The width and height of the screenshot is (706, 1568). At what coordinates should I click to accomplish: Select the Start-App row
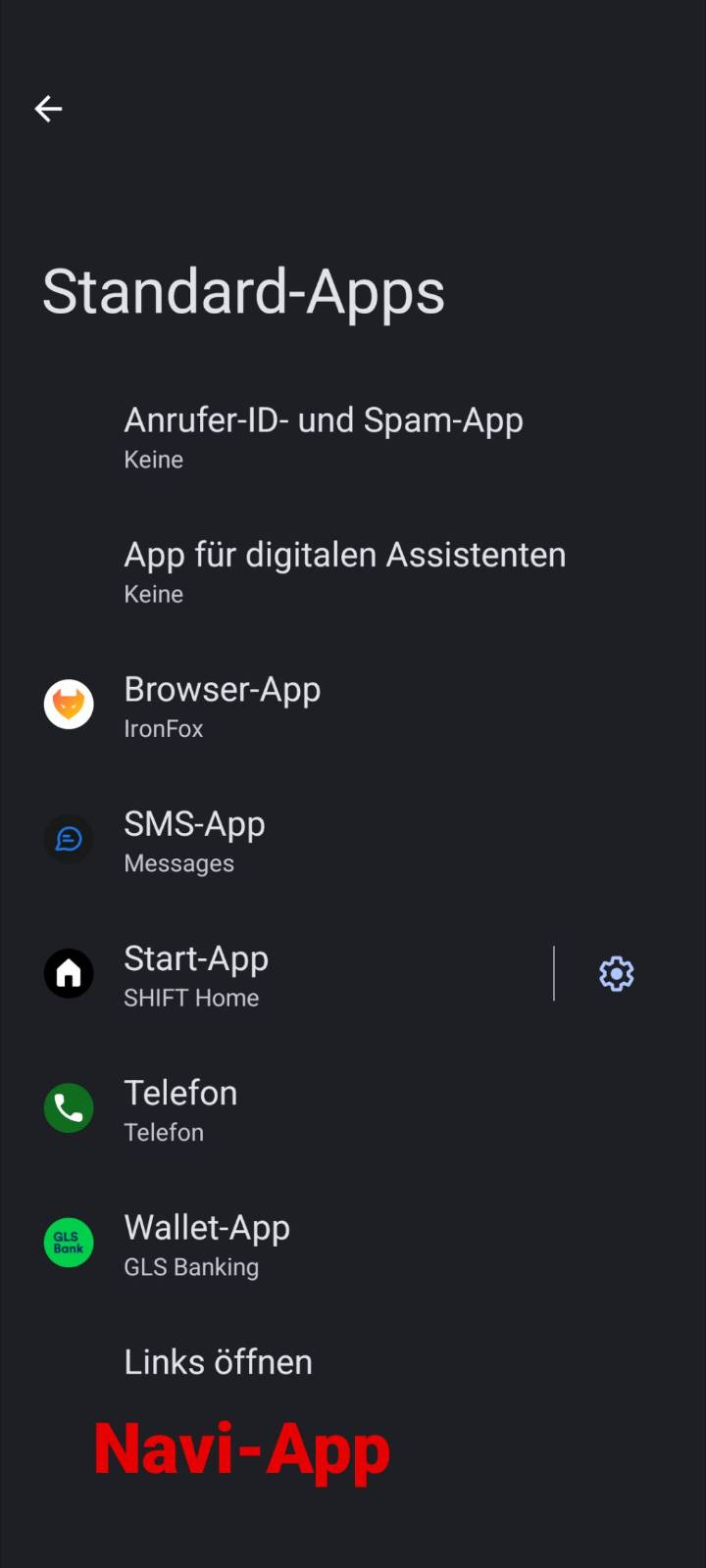(x=196, y=975)
